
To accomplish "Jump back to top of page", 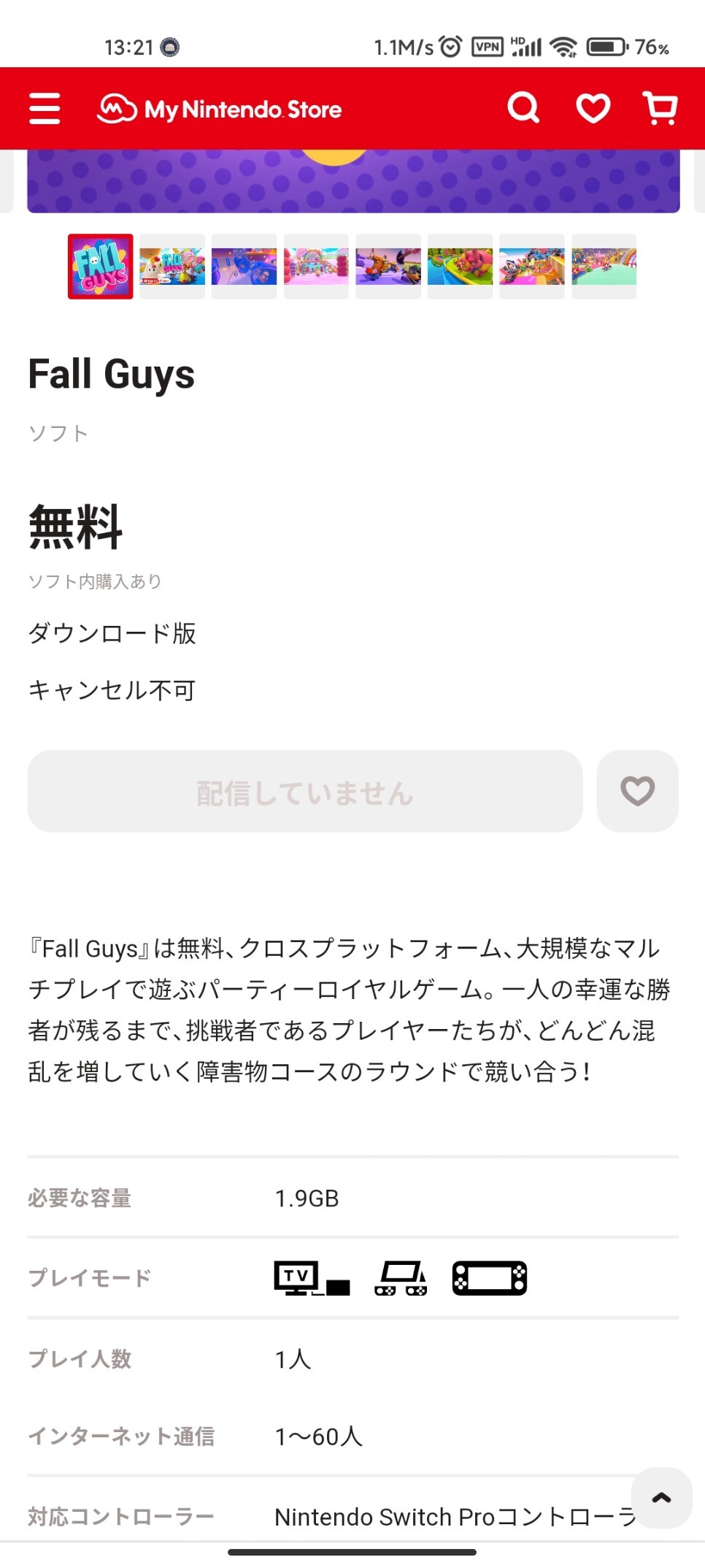I will click(661, 1497).
